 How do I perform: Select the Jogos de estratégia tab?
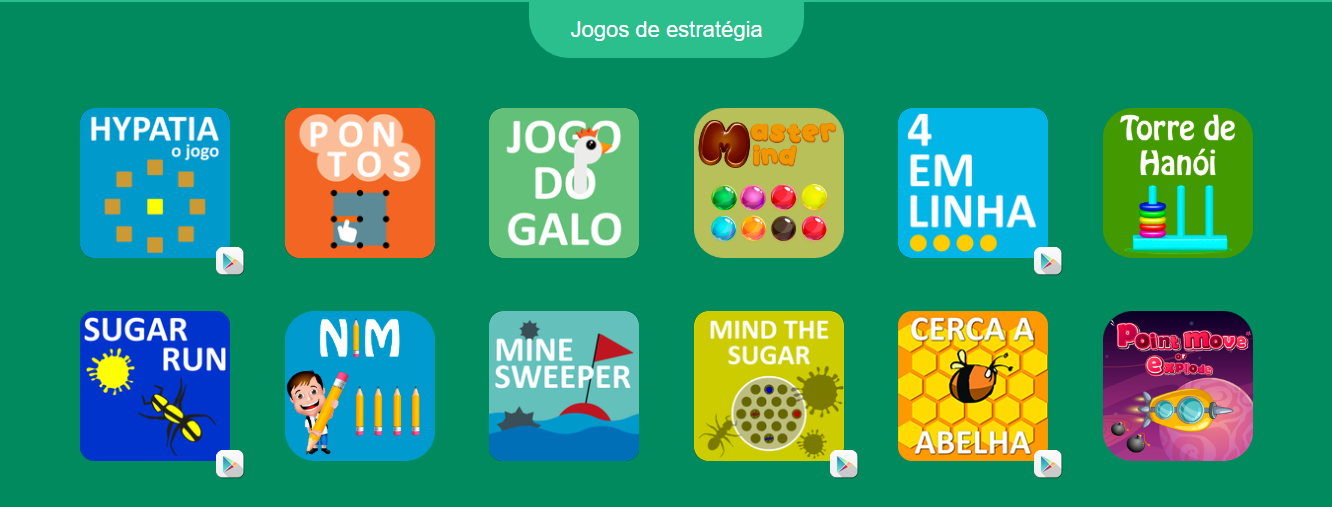pyautogui.click(x=666, y=30)
